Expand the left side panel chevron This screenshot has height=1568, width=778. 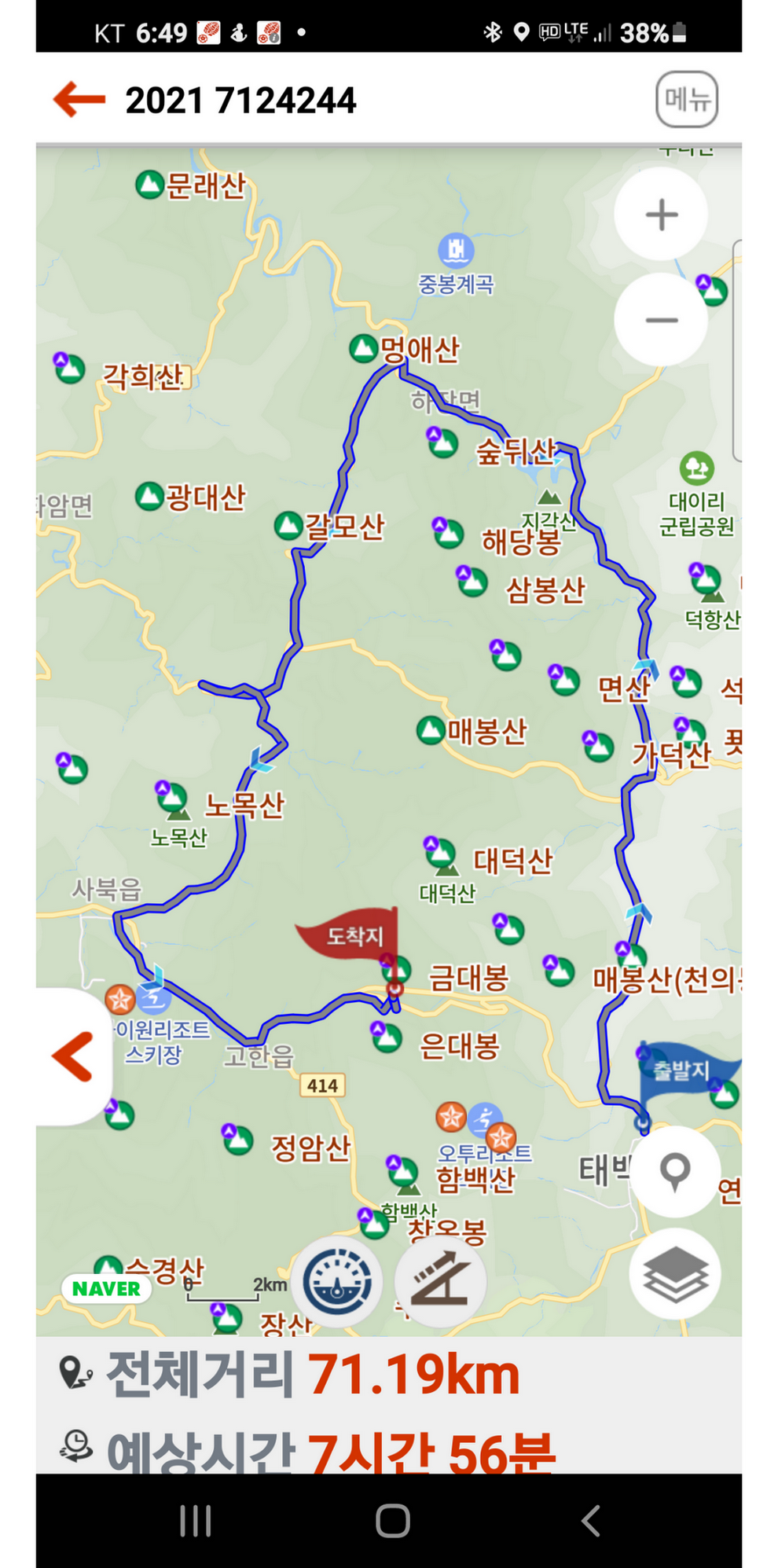click(73, 1057)
